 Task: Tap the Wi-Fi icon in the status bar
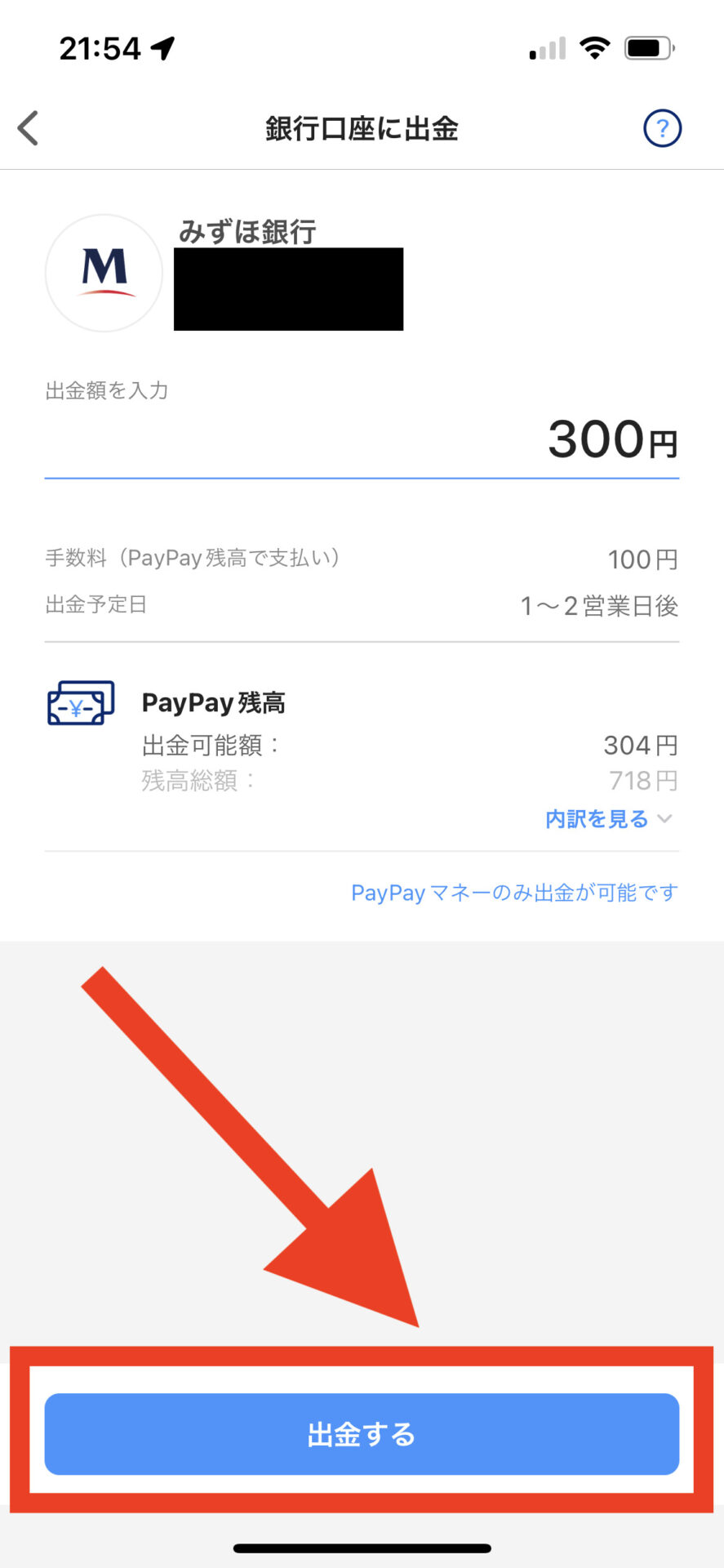click(x=595, y=47)
